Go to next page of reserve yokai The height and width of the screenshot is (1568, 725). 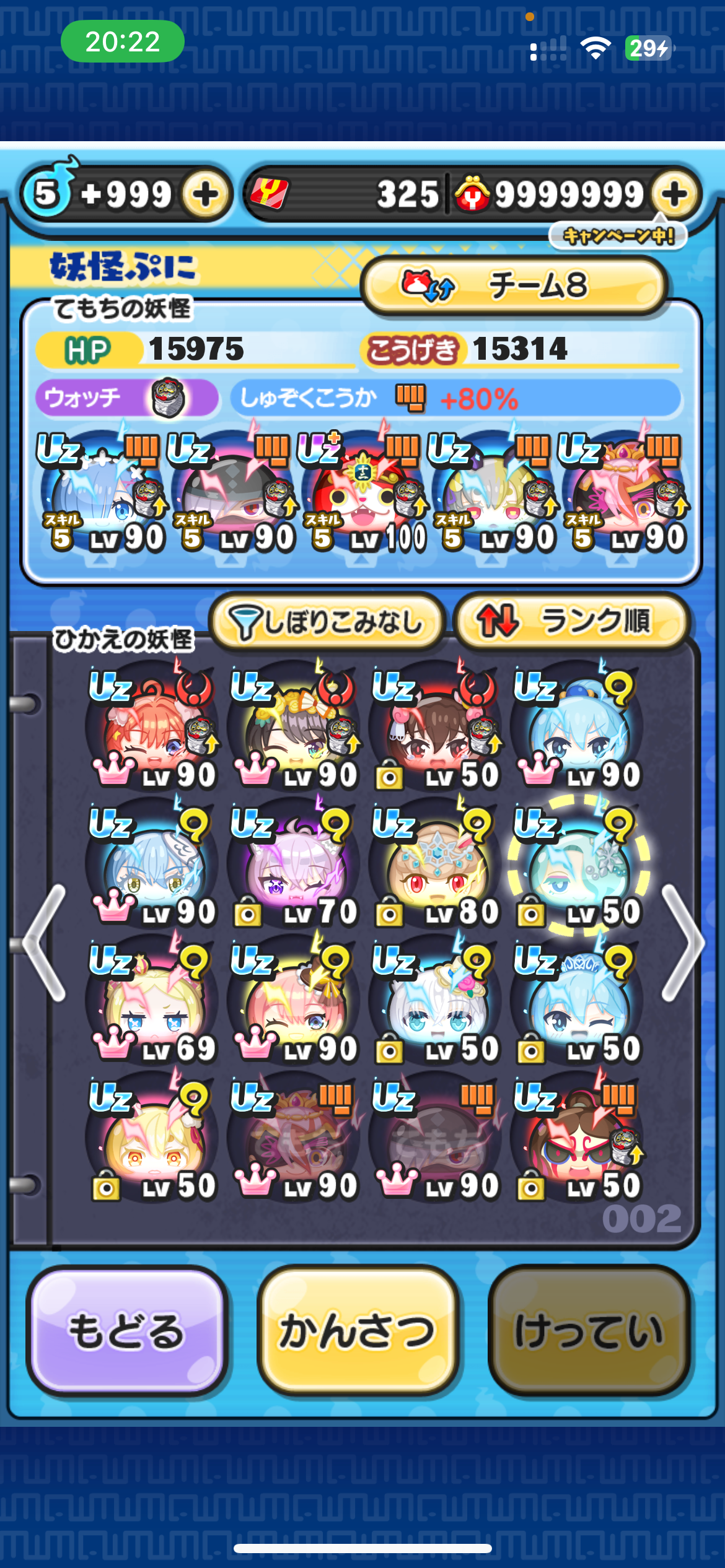click(682, 943)
